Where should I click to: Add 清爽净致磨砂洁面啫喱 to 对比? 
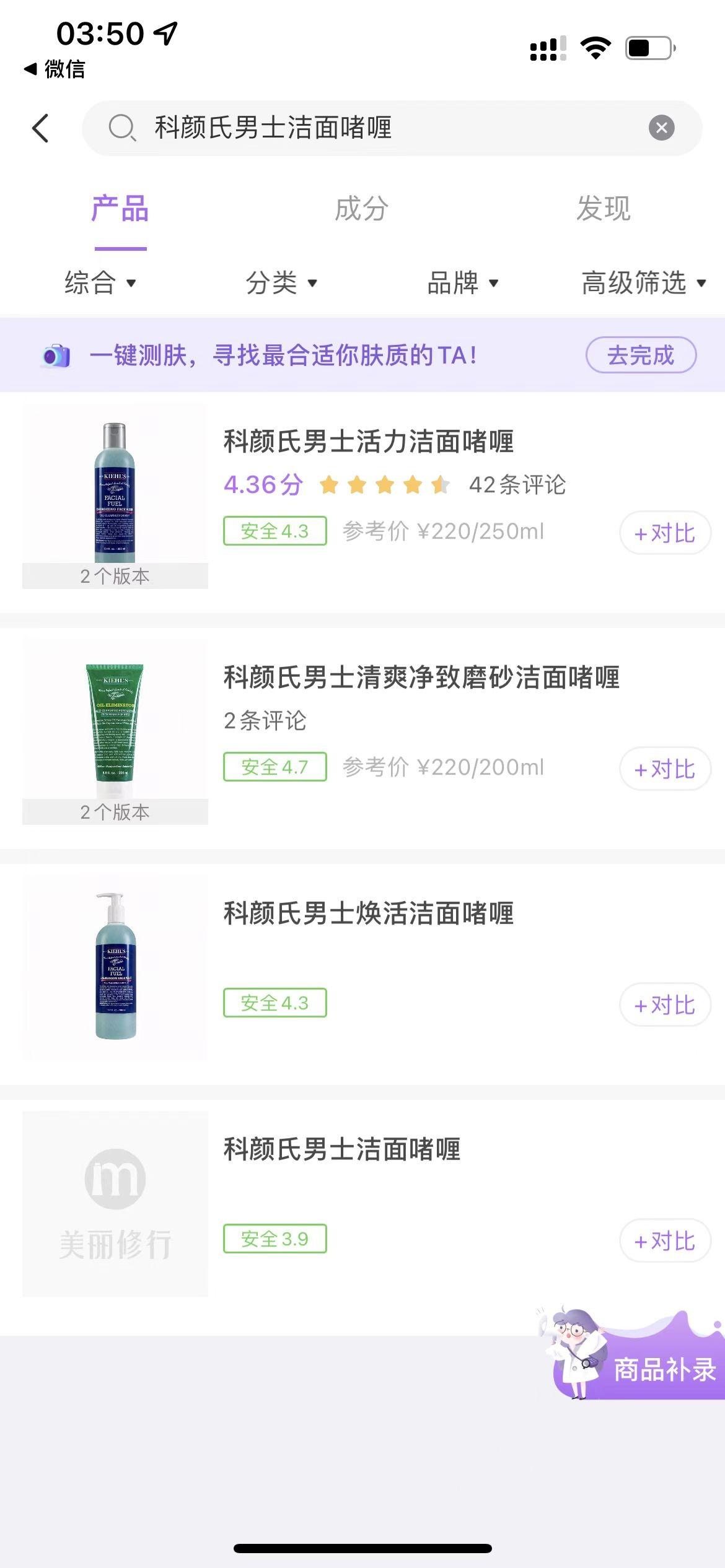point(665,769)
